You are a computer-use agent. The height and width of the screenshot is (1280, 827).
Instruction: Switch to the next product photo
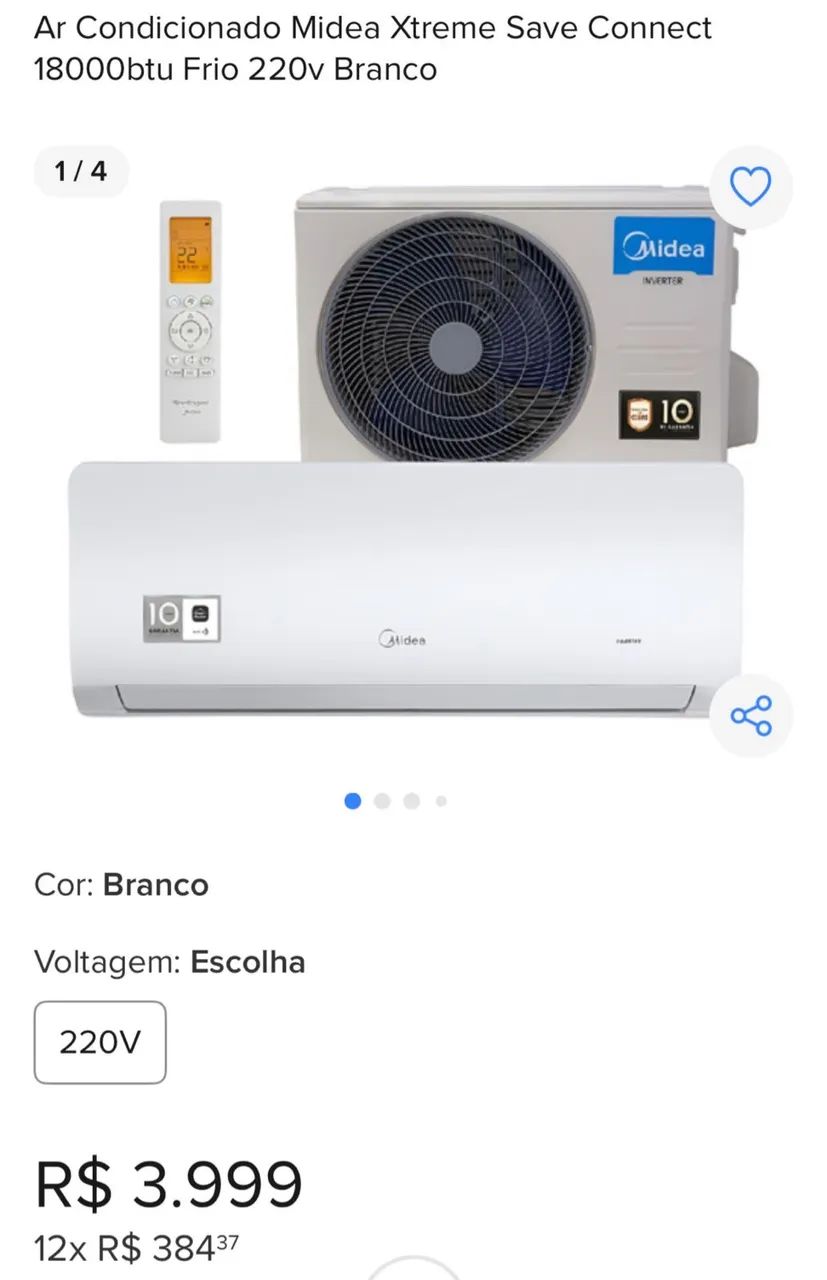[x=382, y=801]
